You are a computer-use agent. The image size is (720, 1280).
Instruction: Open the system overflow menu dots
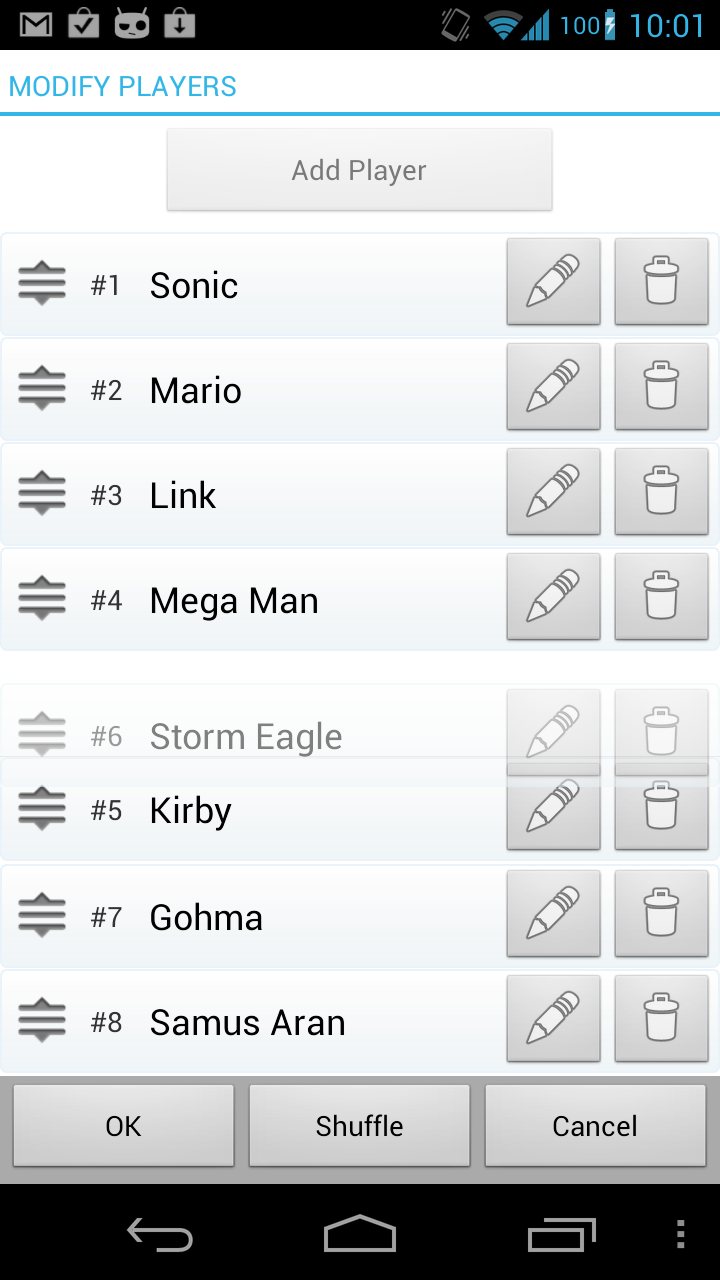pos(681,1235)
